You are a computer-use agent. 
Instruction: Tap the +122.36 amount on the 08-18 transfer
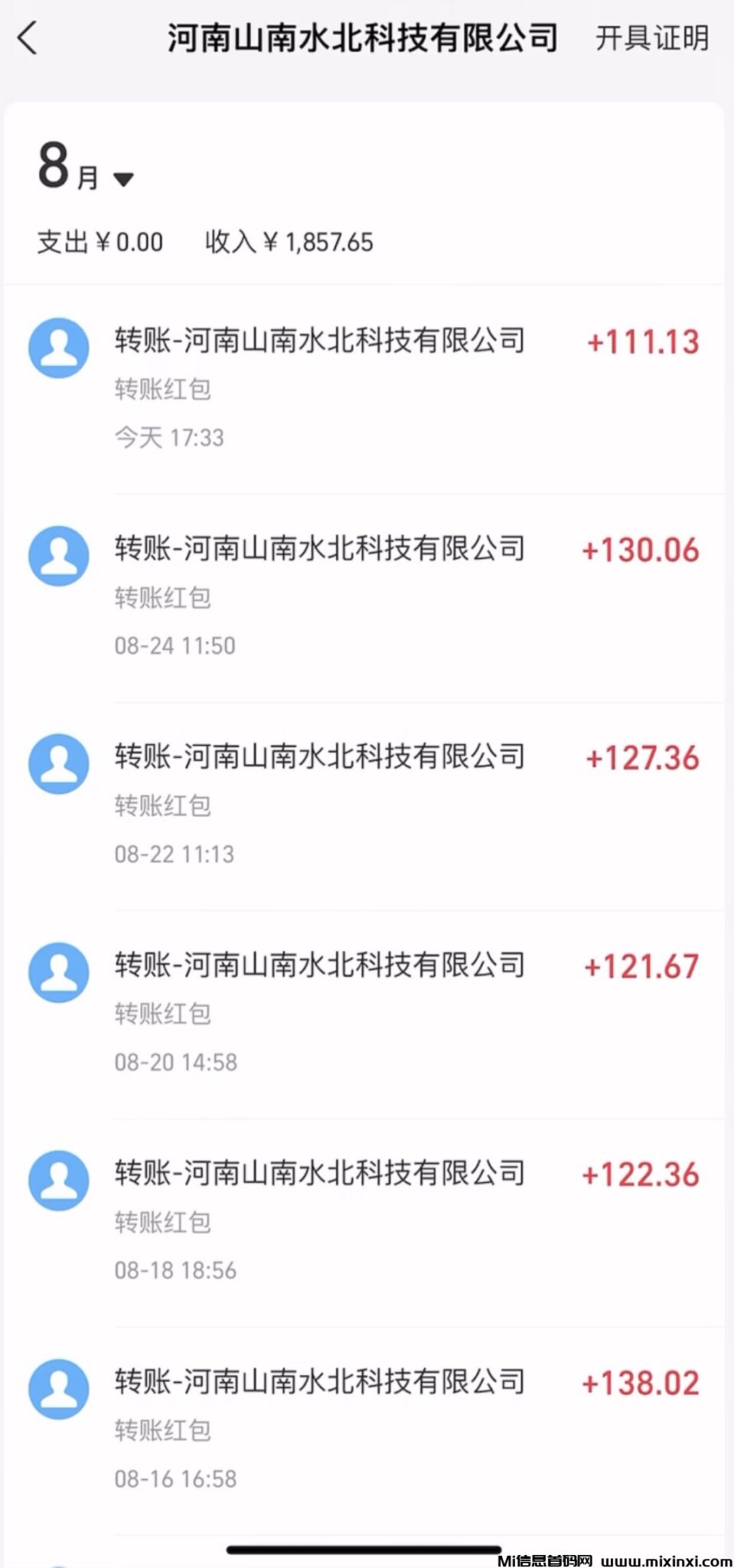[x=641, y=1173]
